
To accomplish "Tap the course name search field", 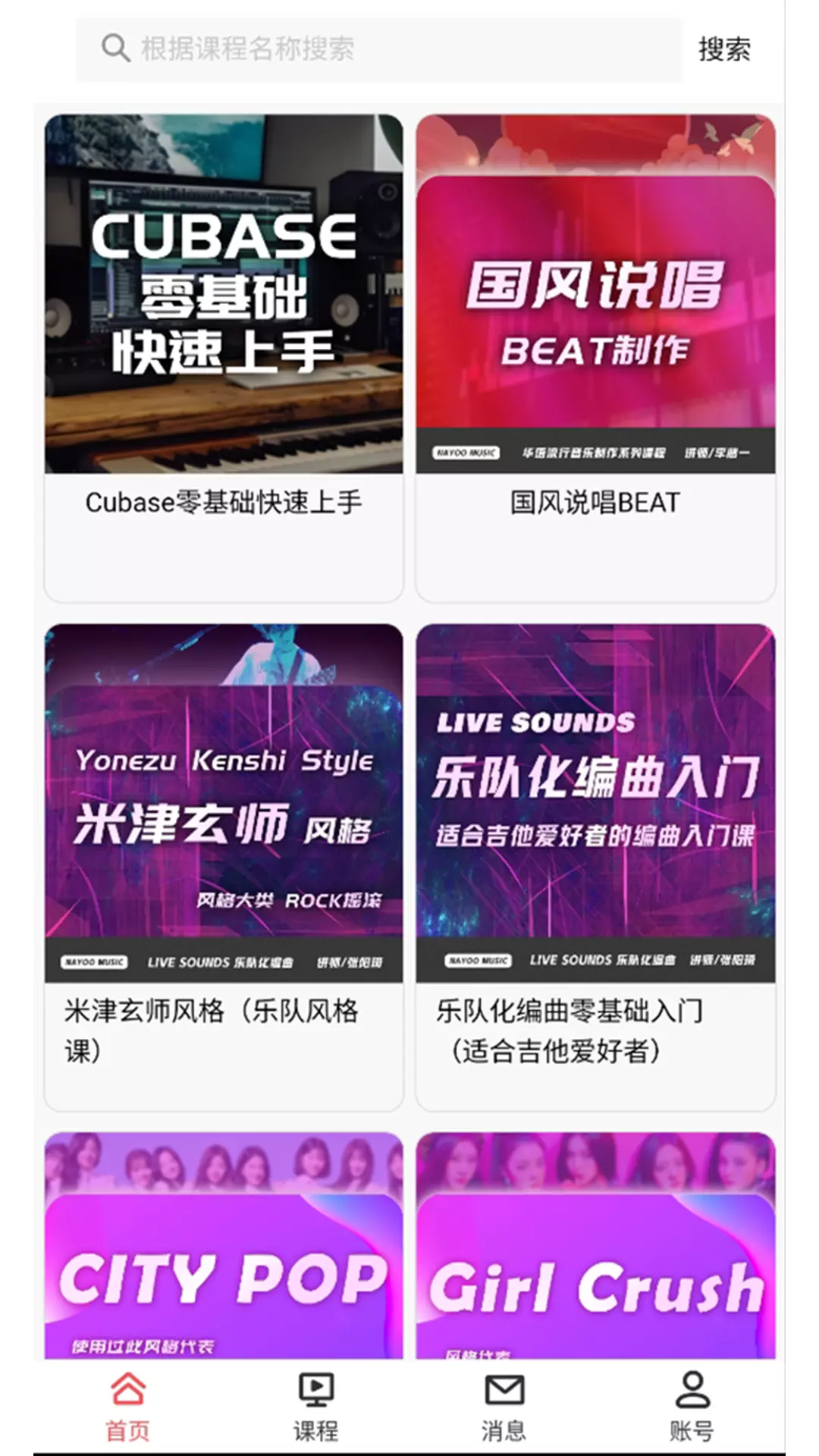I will (x=379, y=49).
